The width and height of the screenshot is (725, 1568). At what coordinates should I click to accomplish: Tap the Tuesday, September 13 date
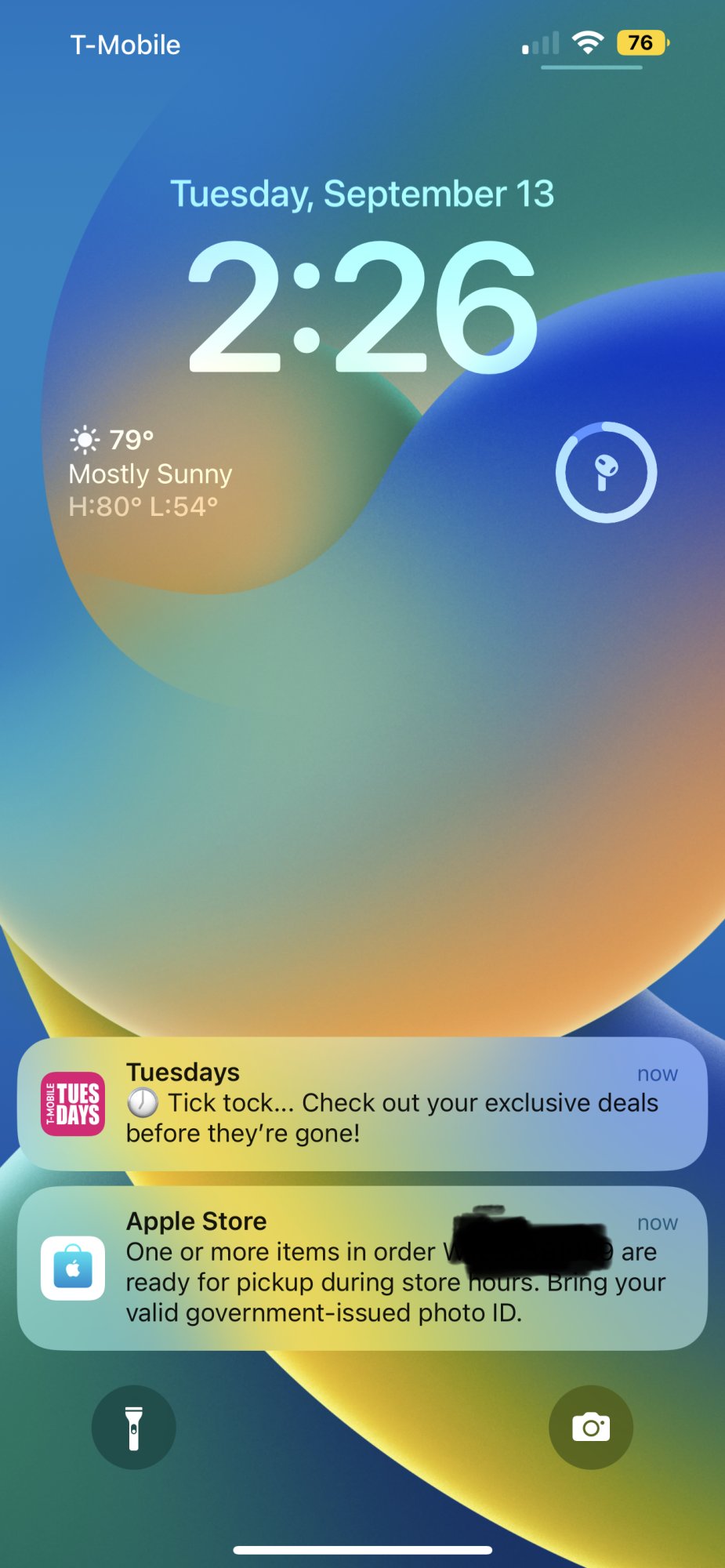tap(362, 194)
